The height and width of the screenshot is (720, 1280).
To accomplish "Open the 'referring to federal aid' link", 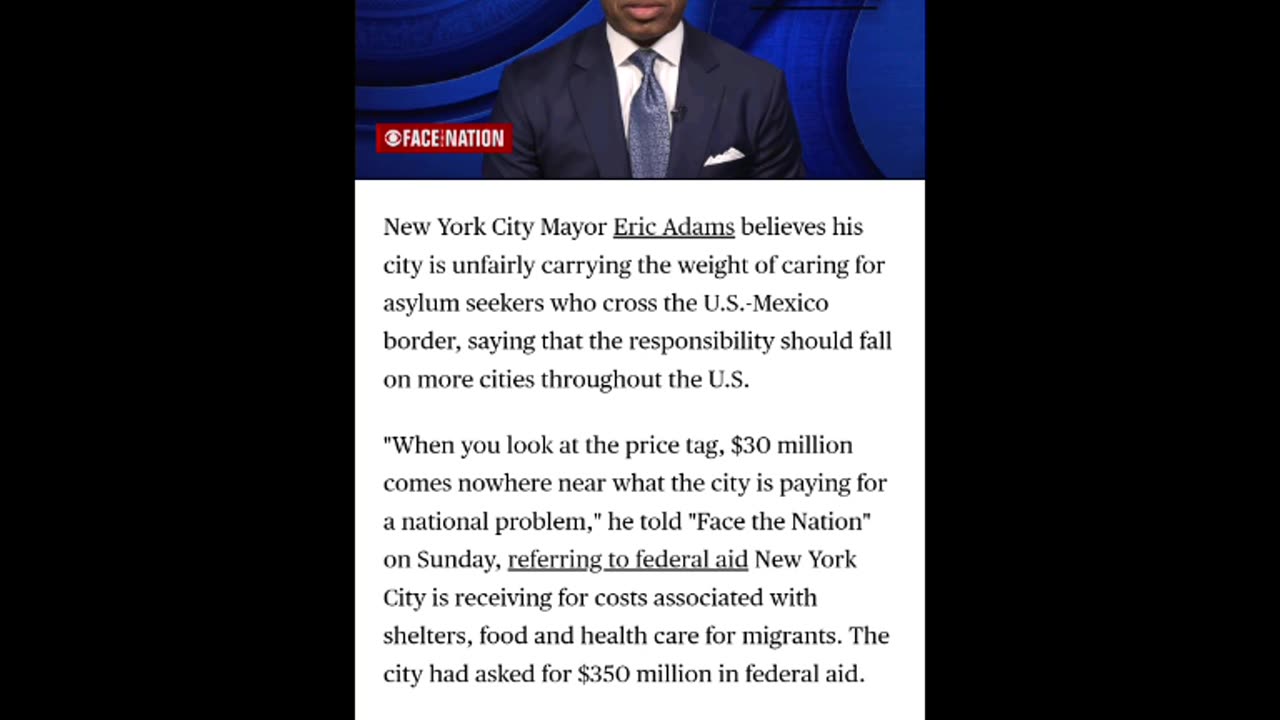I will (x=627, y=559).
